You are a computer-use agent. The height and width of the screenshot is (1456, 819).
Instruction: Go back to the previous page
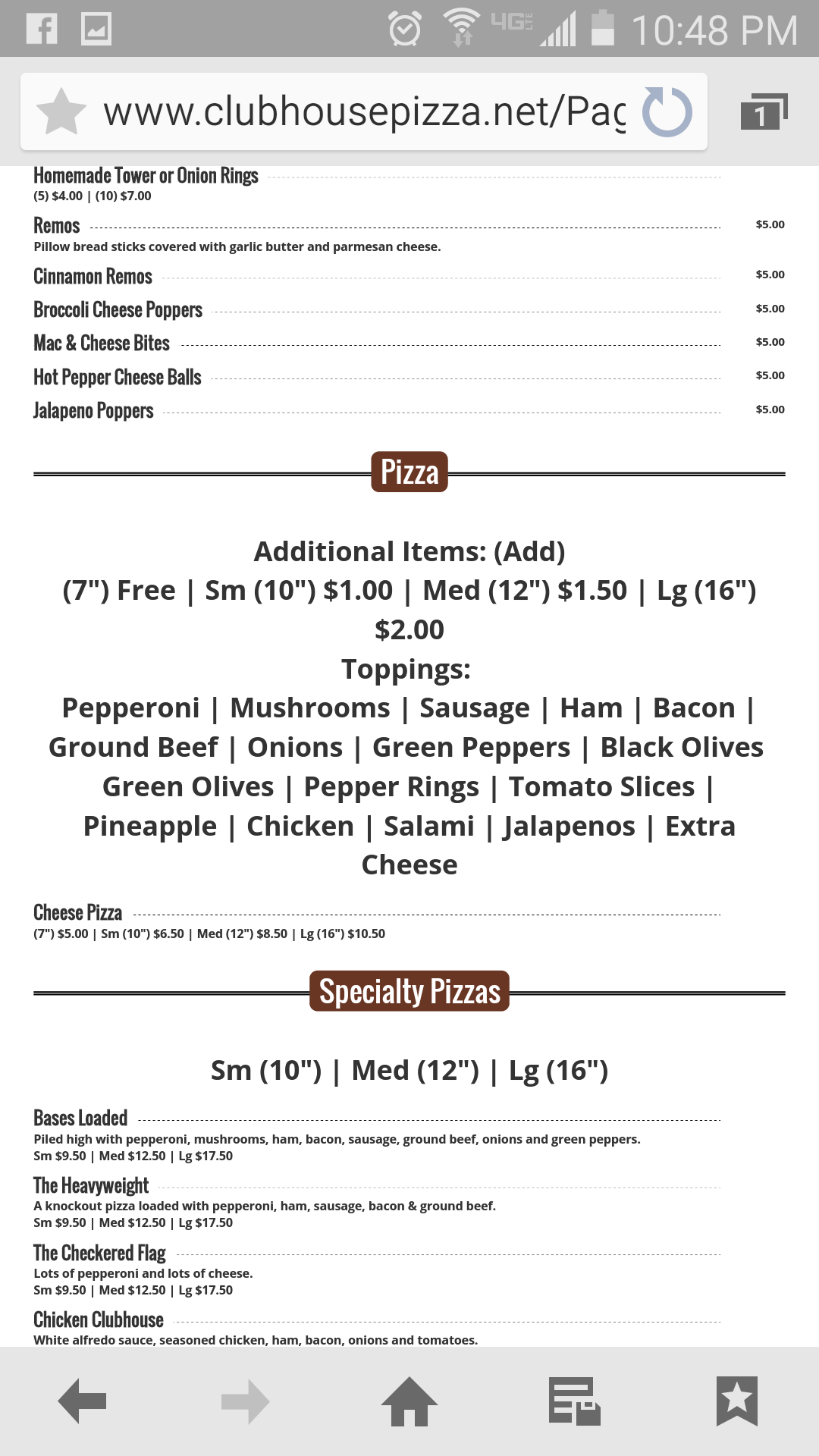(x=82, y=1401)
